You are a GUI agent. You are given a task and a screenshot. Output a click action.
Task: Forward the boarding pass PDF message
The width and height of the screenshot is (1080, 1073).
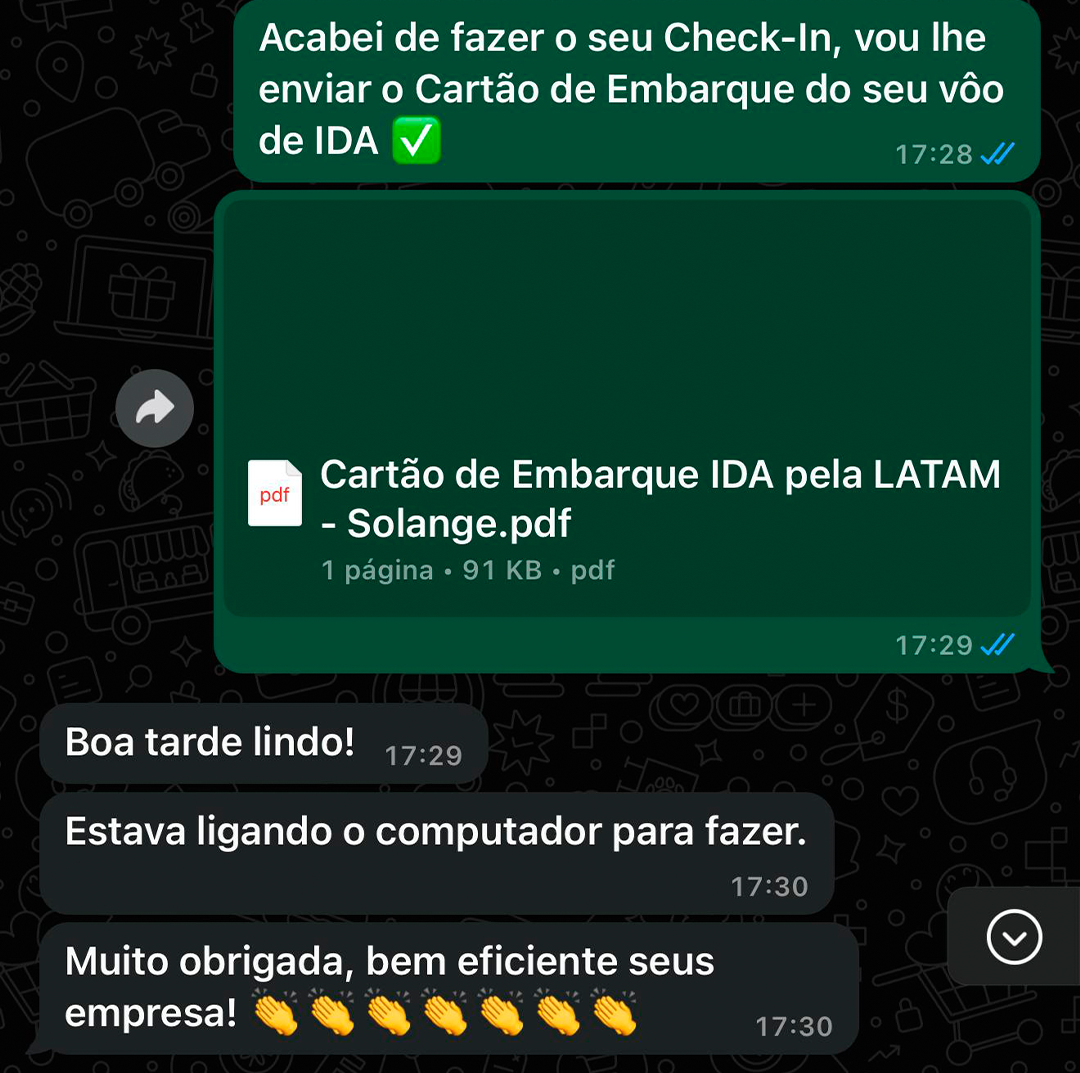(154, 408)
